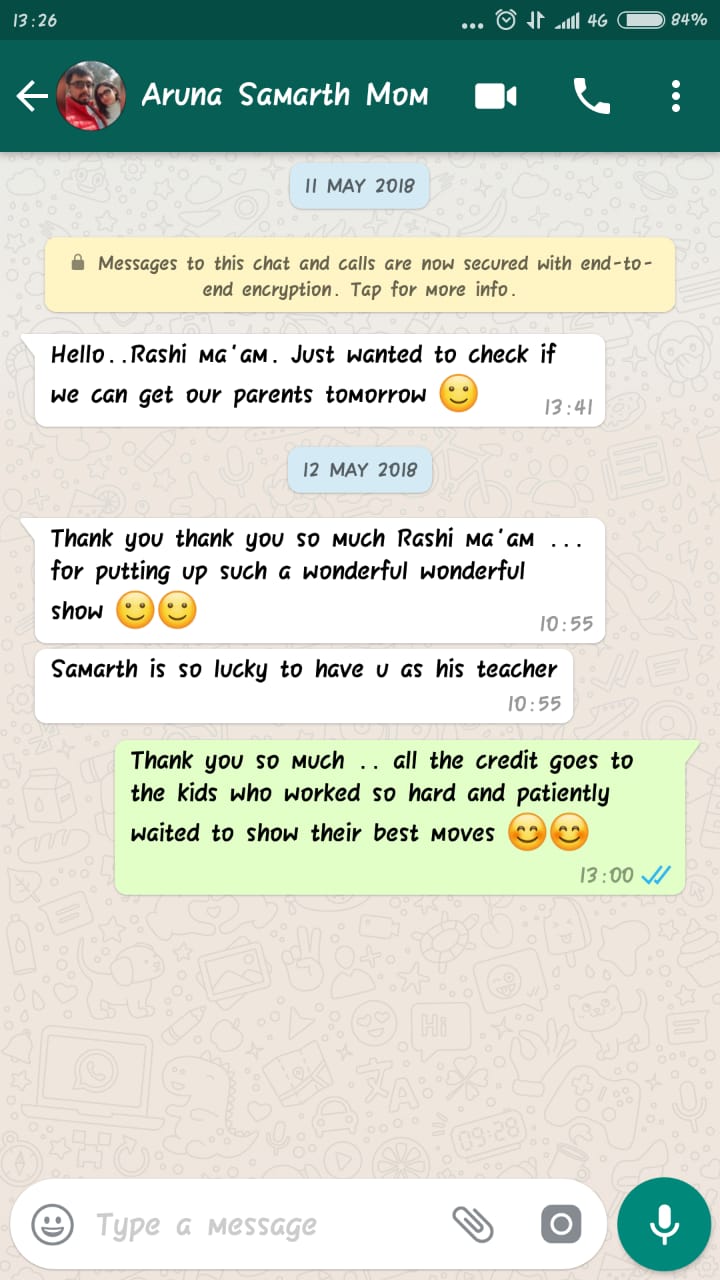Open the overflow menu
The image size is (720, 1280).
point(676,96)
